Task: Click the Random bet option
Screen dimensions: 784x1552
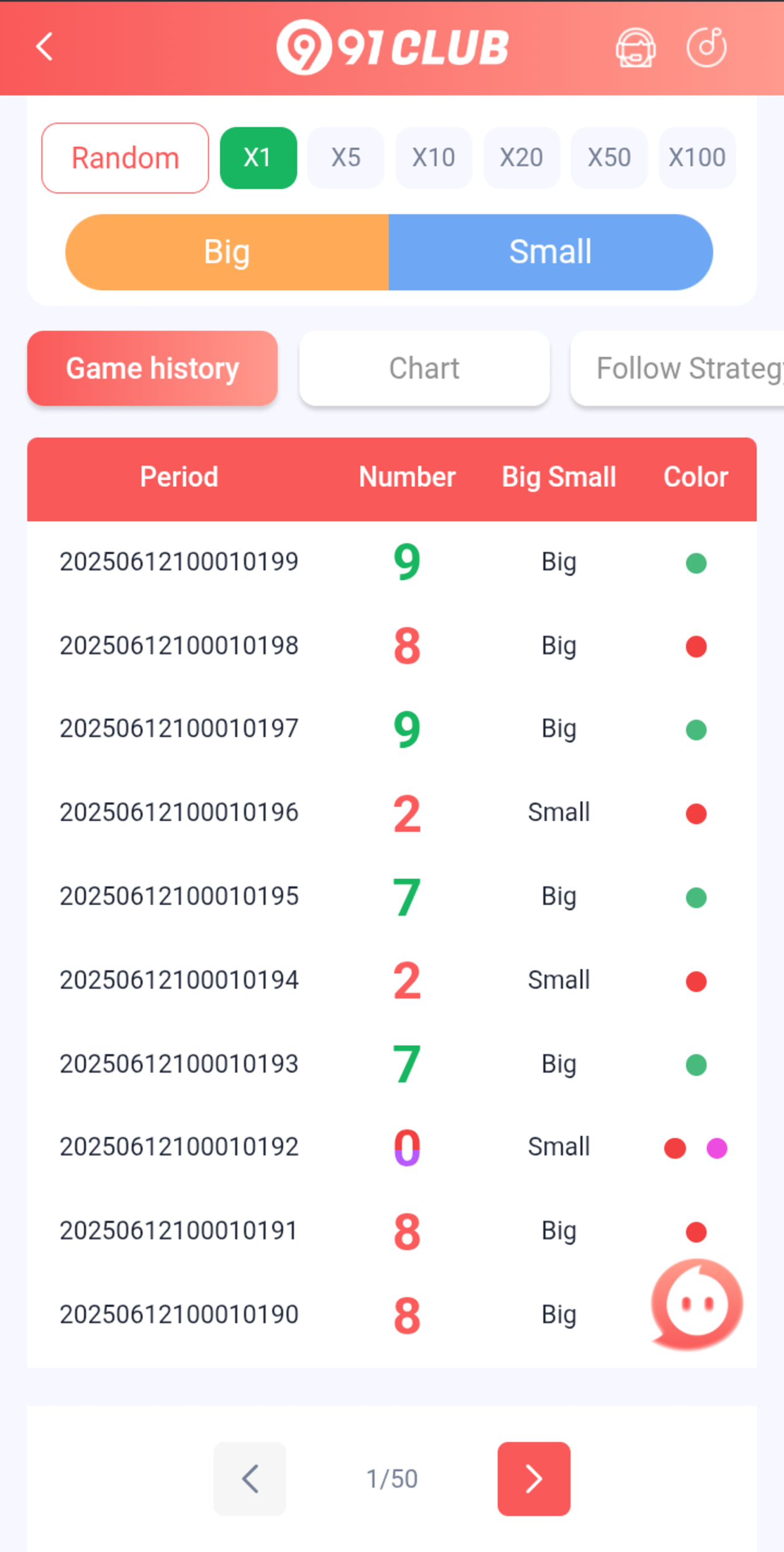Action: [x=124, y=157]
